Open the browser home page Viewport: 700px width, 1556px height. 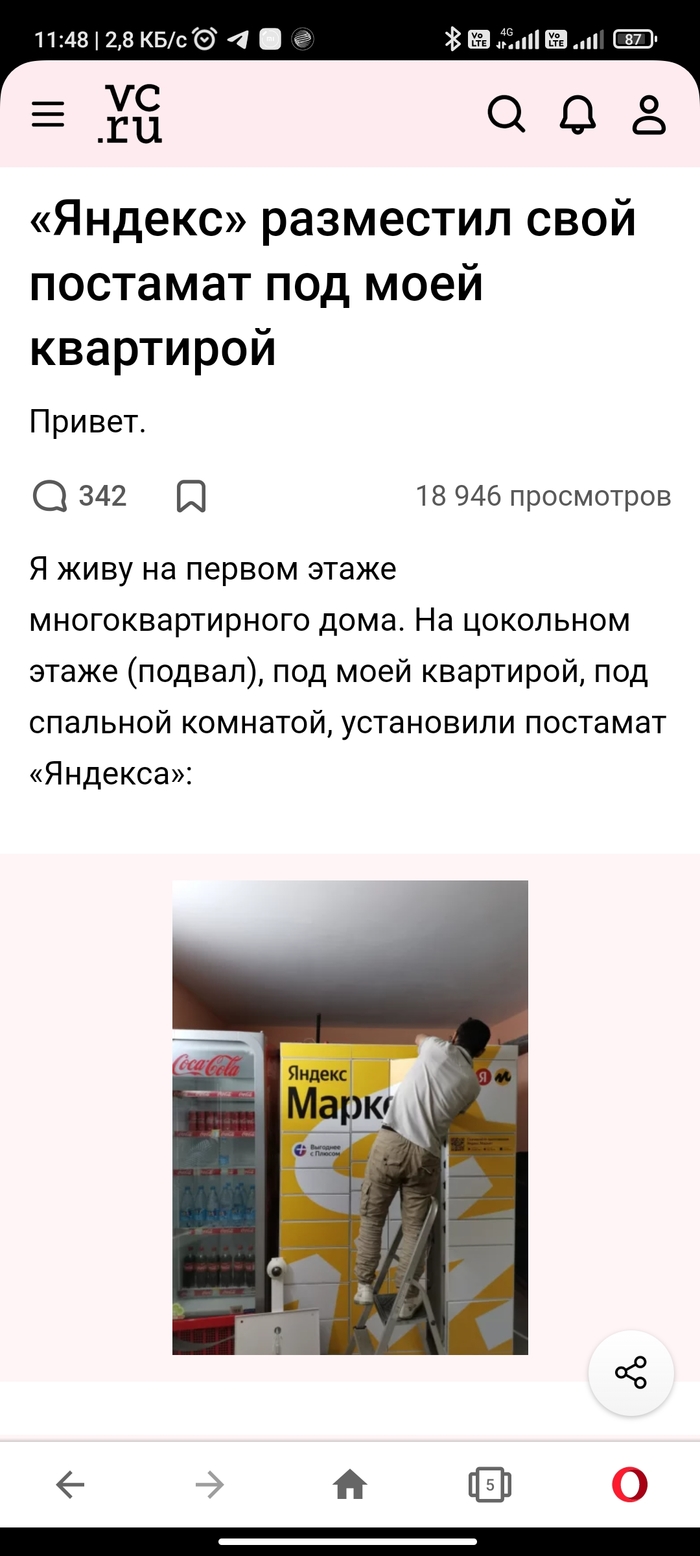click(x=350, y=1485)
